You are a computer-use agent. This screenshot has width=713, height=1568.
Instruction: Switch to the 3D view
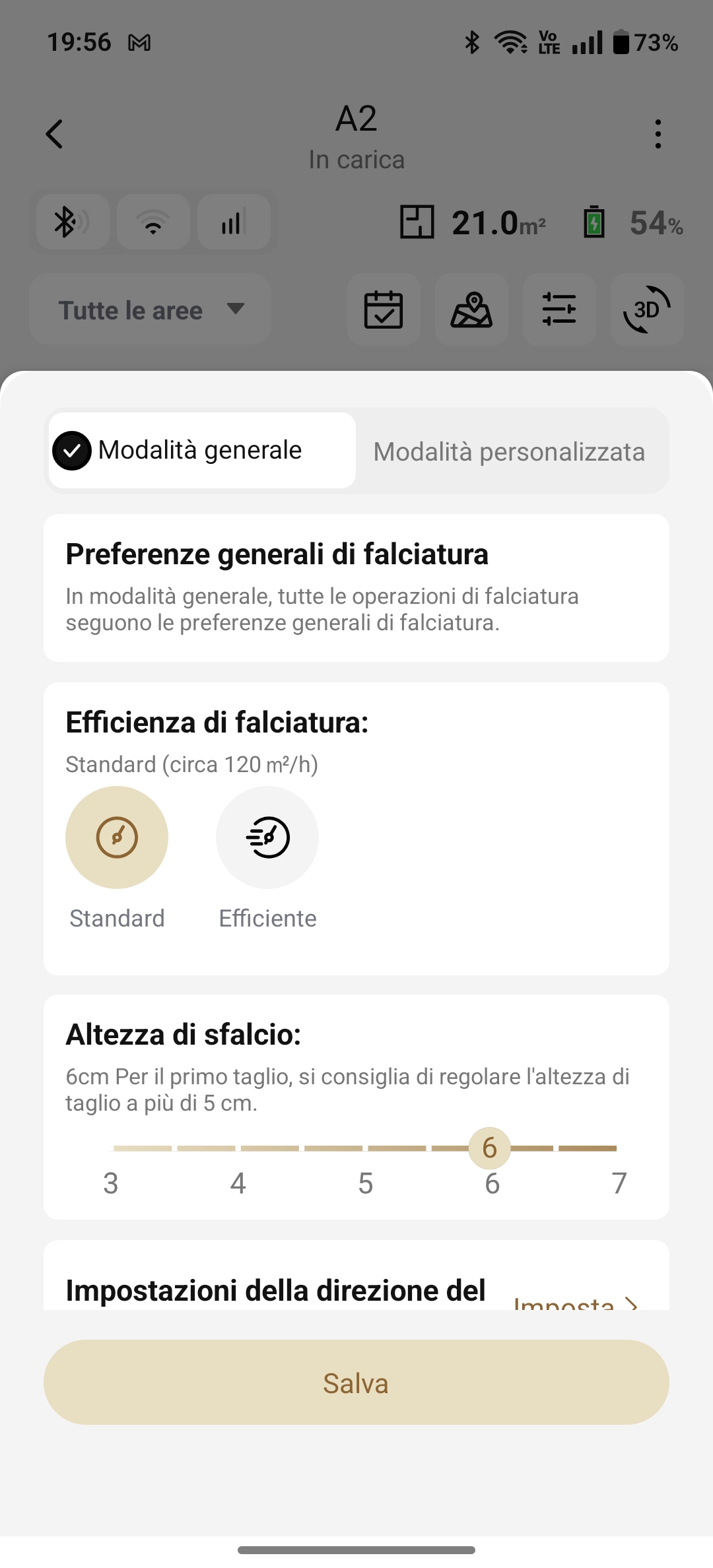647,310
